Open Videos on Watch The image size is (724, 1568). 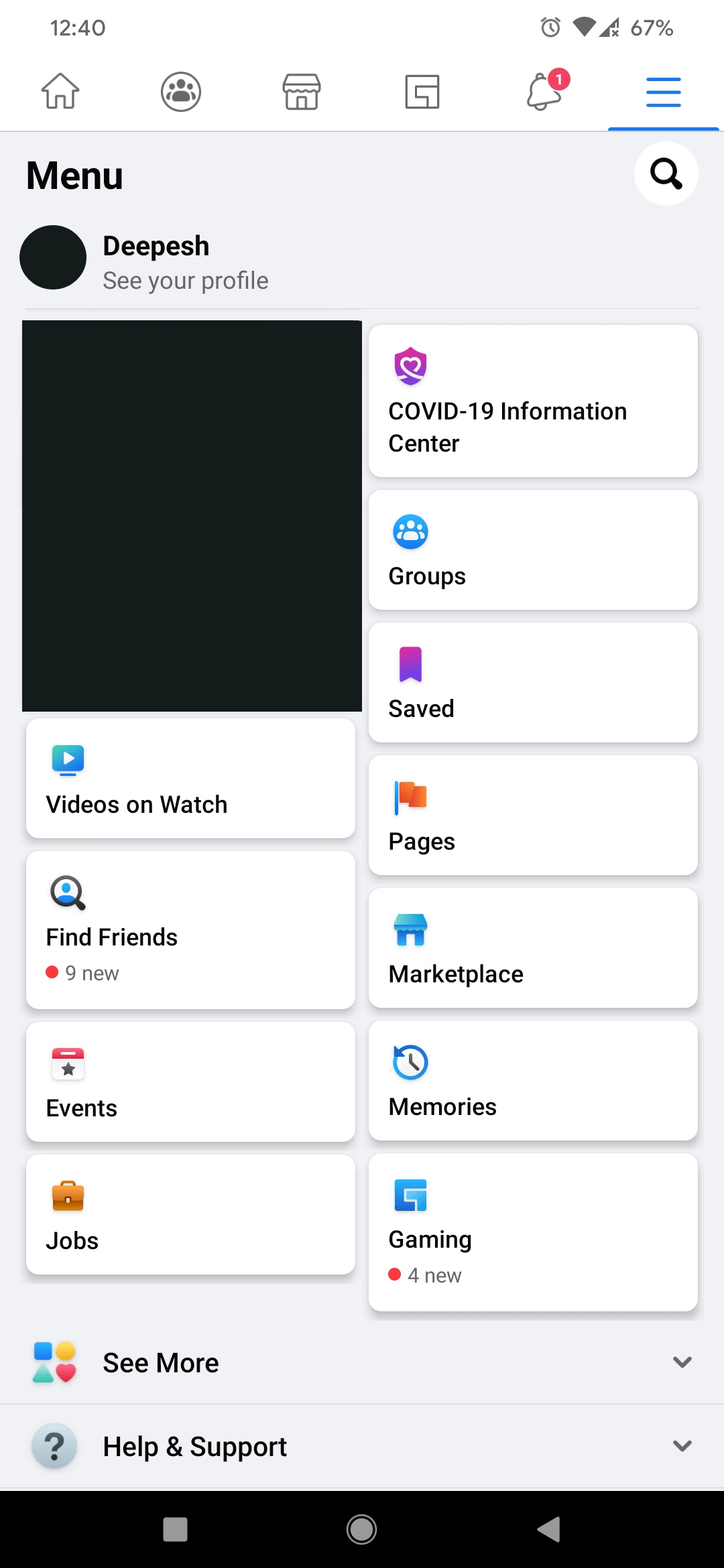click(x=190, y=778)
